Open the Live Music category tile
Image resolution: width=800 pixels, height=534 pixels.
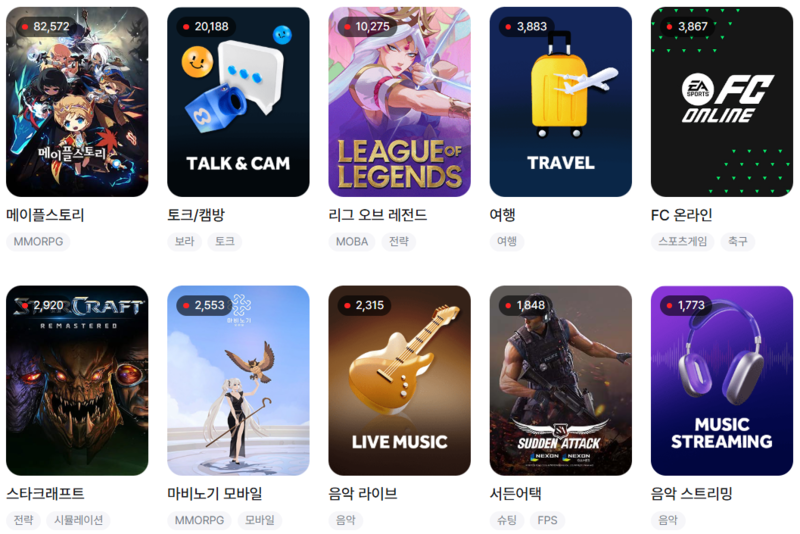(x=399, y=380)
